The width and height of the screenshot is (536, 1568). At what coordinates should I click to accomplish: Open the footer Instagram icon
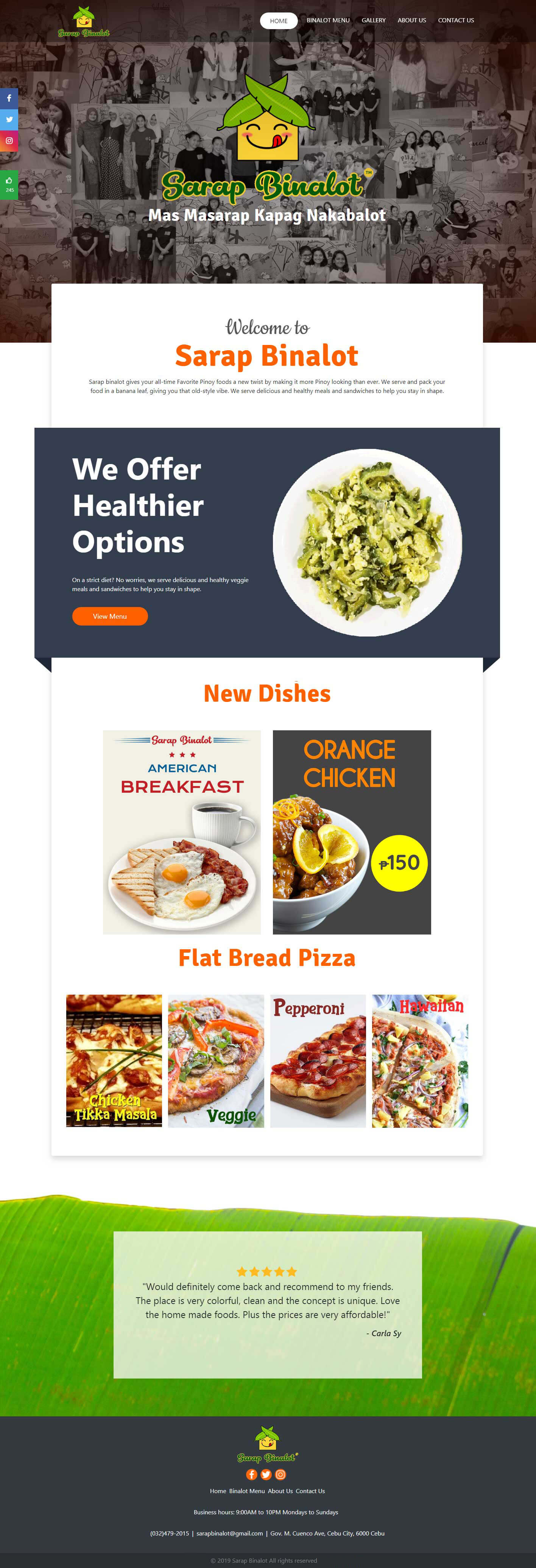click(280, 1474)
